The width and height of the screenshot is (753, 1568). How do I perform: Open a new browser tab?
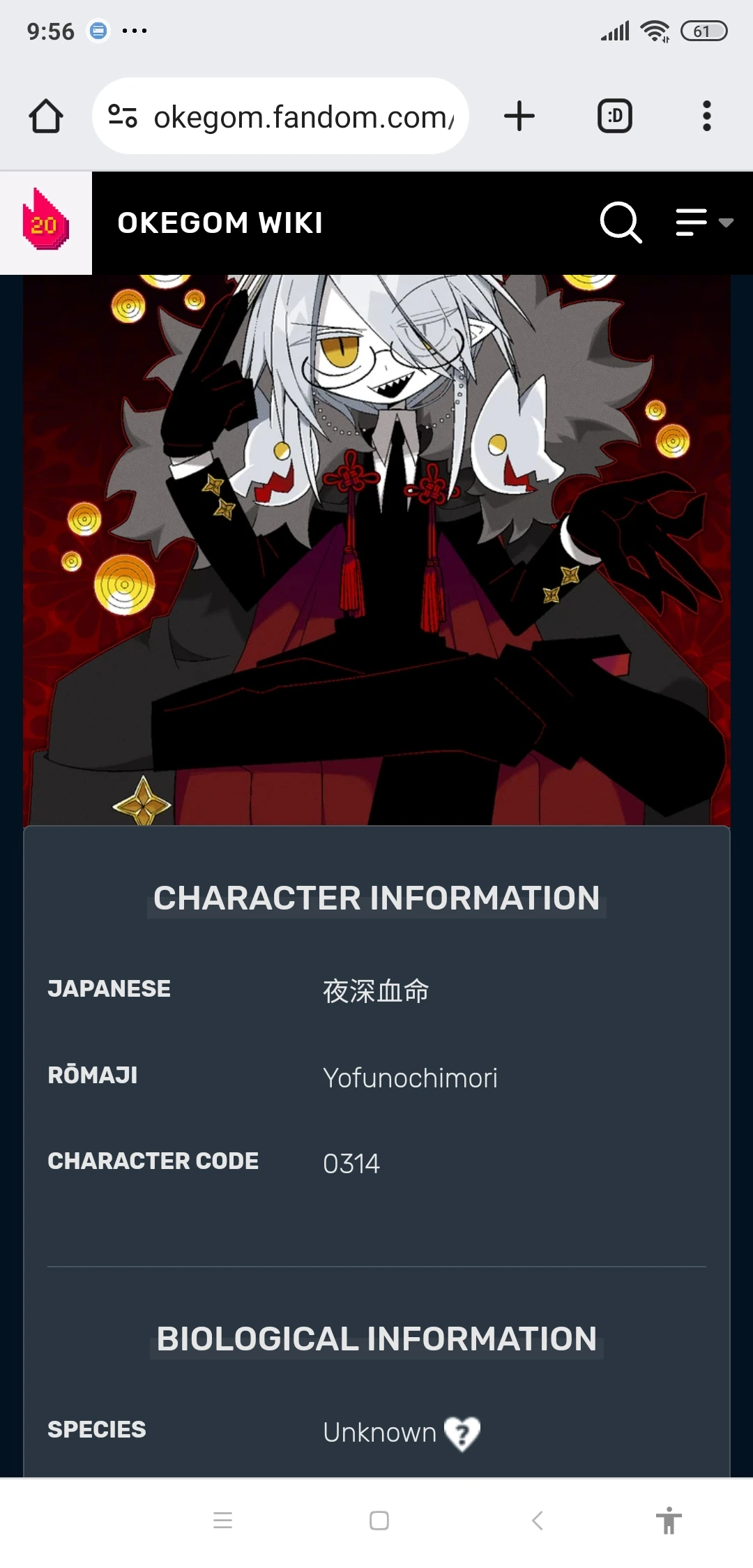point(519,116)
